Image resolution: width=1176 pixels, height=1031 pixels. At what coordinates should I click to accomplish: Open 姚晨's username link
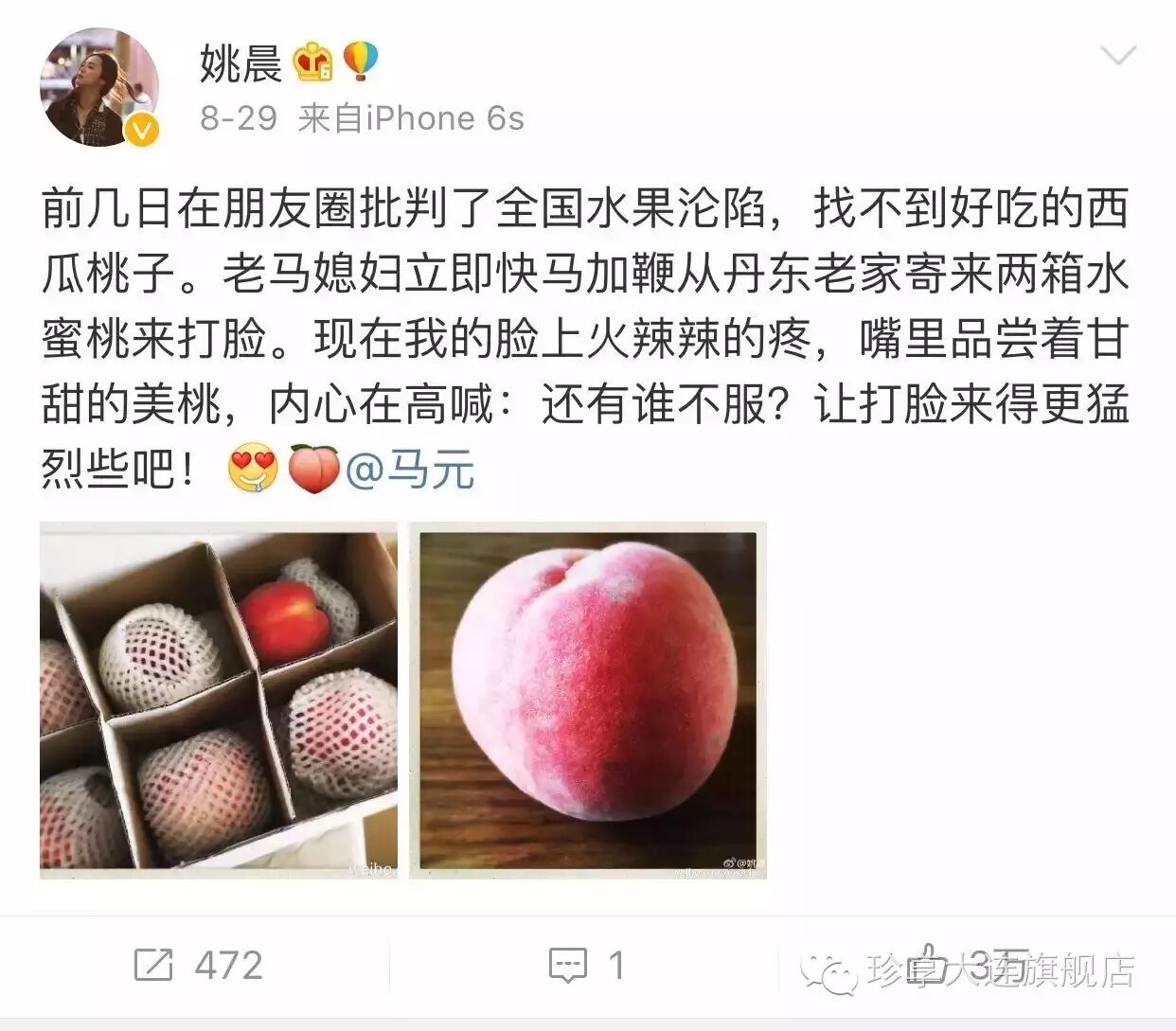point(241,62)
